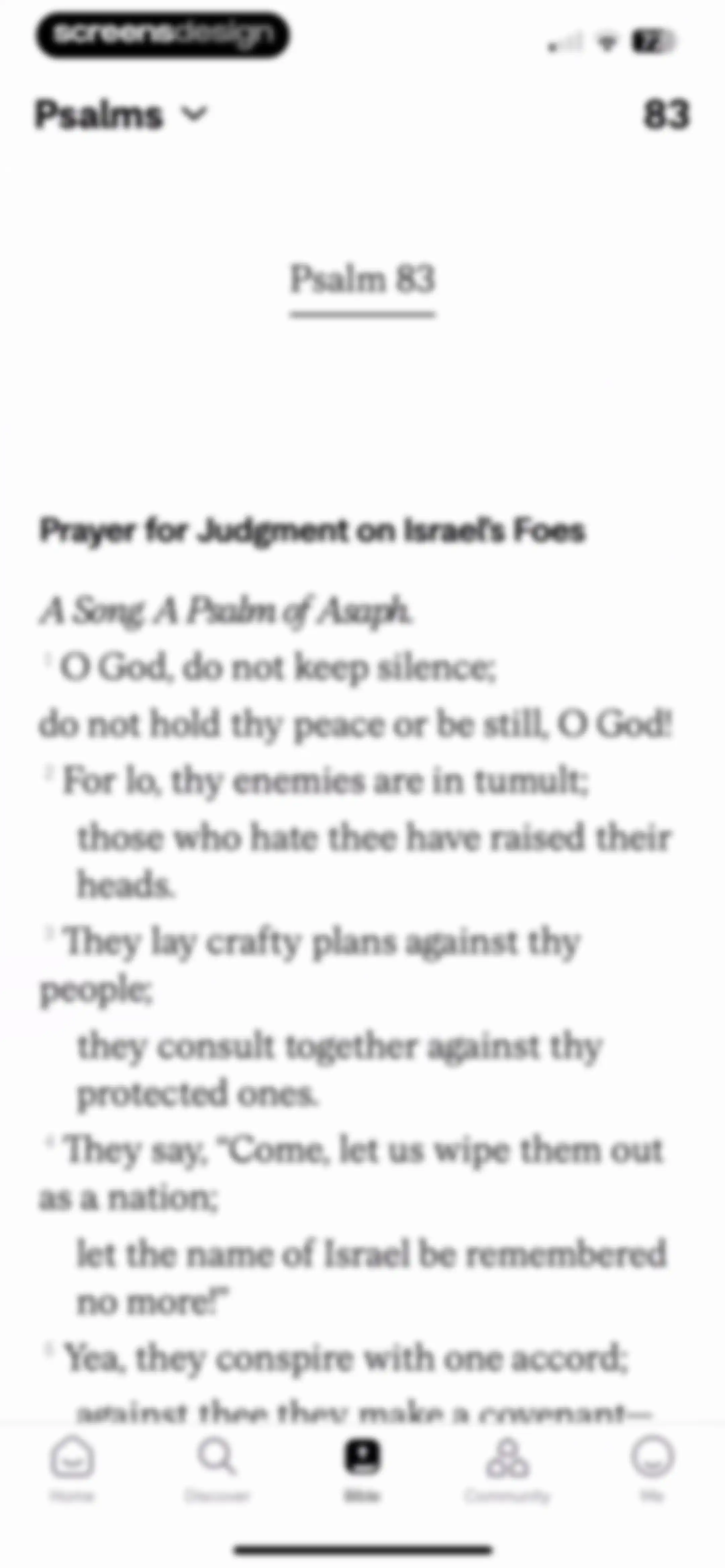Screen dimensions: 725x1568
Task: Open the Psalms book dropdown
Action: [x=121, y=114]
